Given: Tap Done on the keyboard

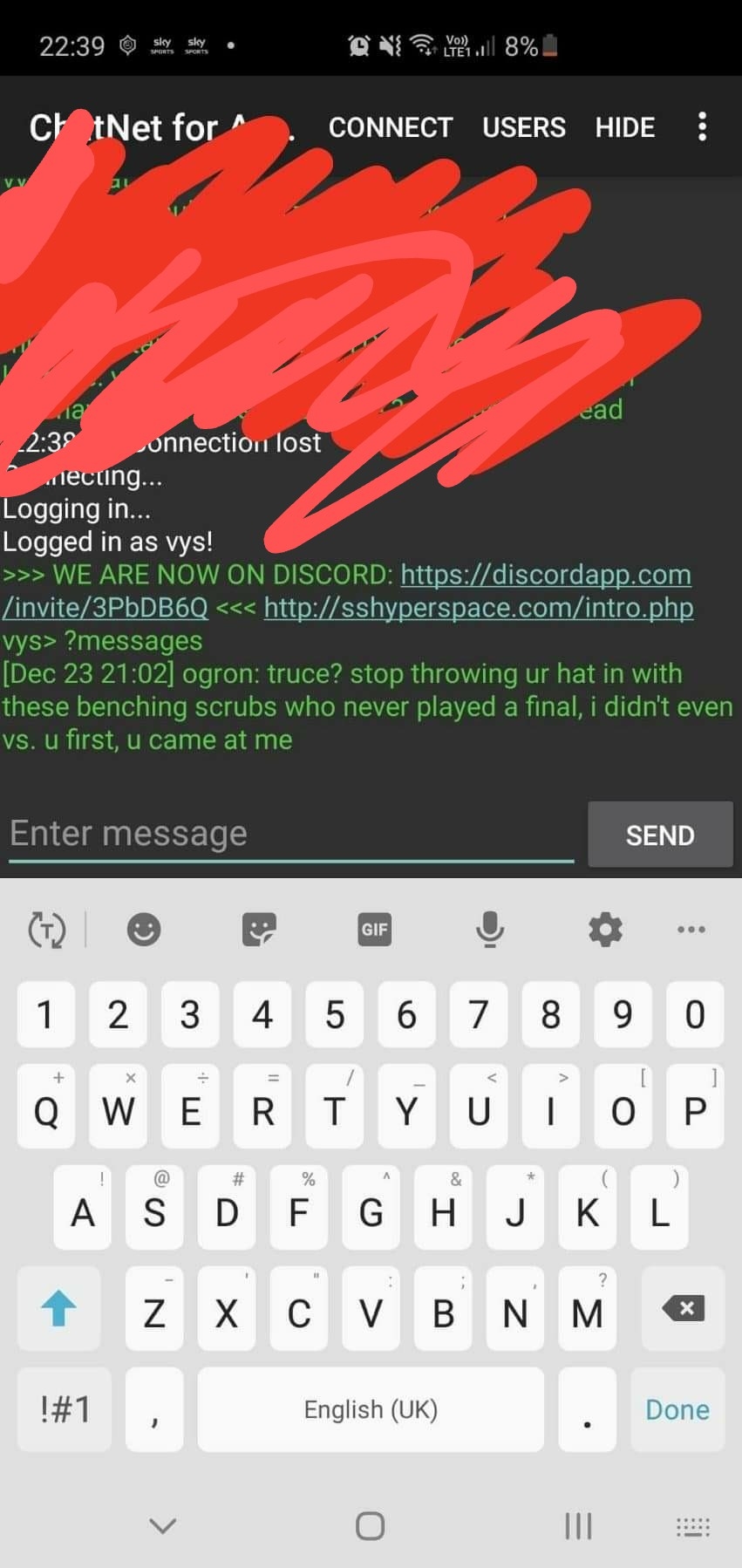Looking at the screenshot, I should [677, 1409].
